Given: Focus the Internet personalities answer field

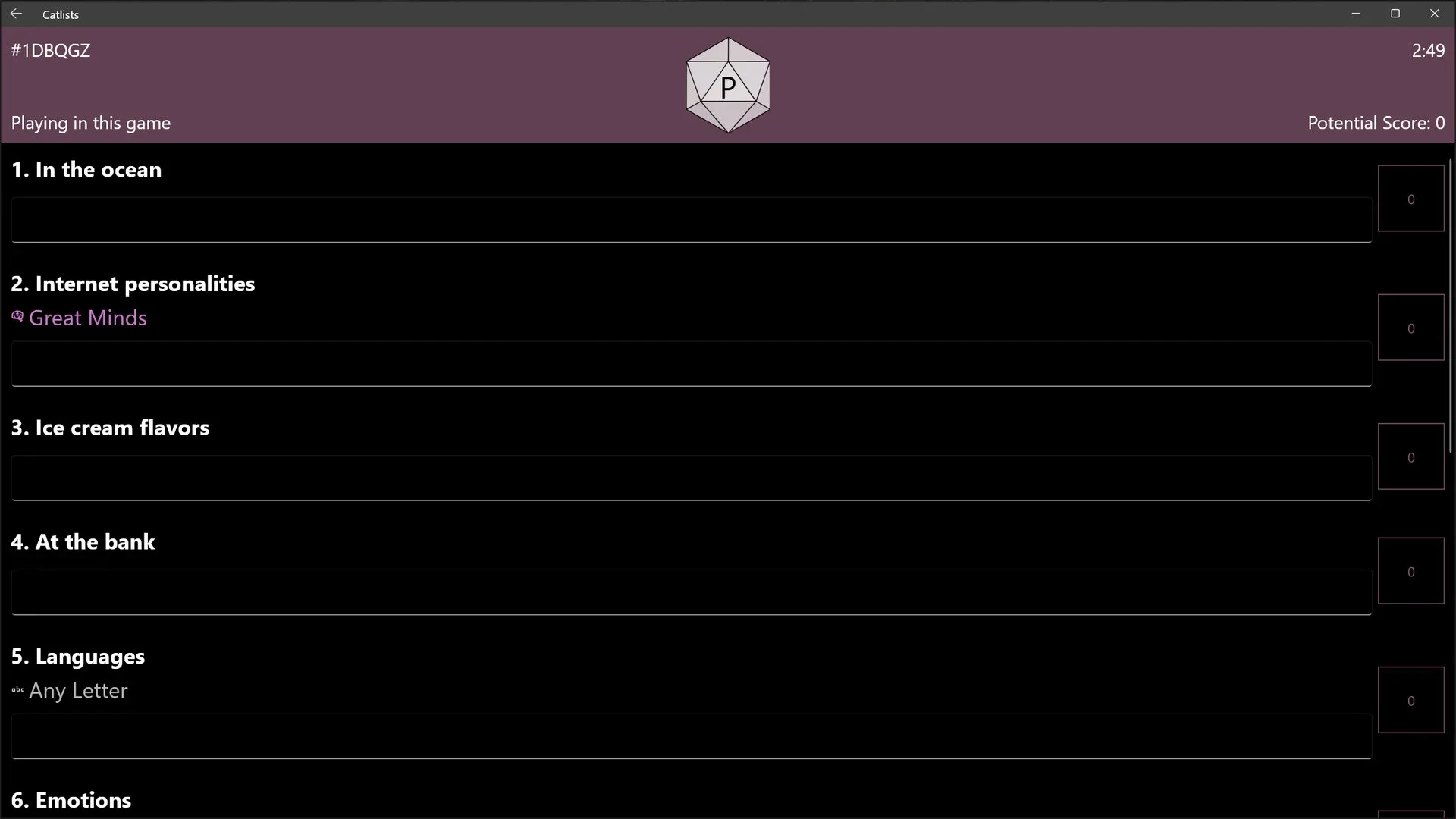Looking at the screenshot, I should tap(691, 364).
